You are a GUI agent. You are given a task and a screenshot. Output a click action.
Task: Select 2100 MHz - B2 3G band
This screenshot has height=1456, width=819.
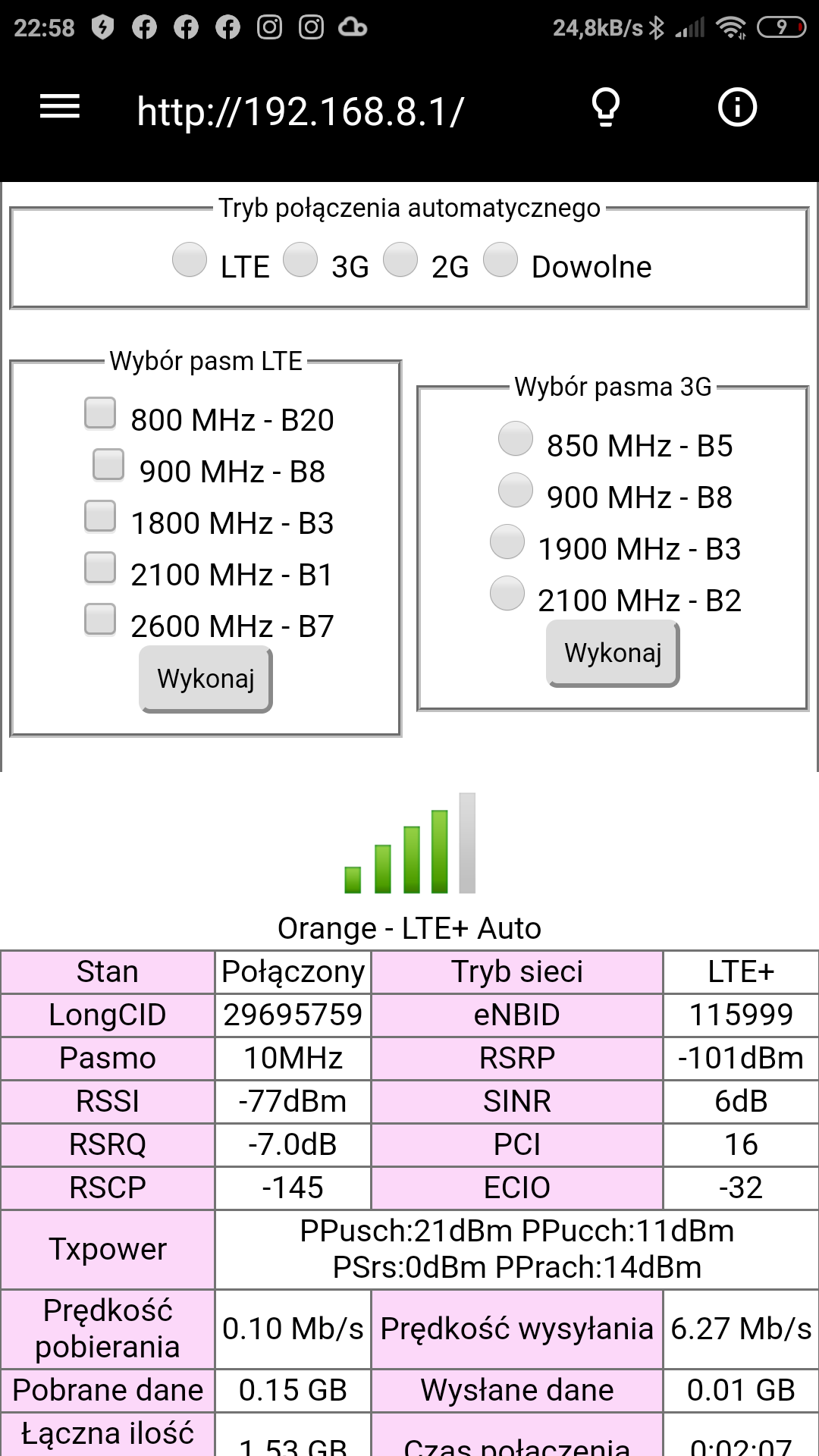point(507,593)
